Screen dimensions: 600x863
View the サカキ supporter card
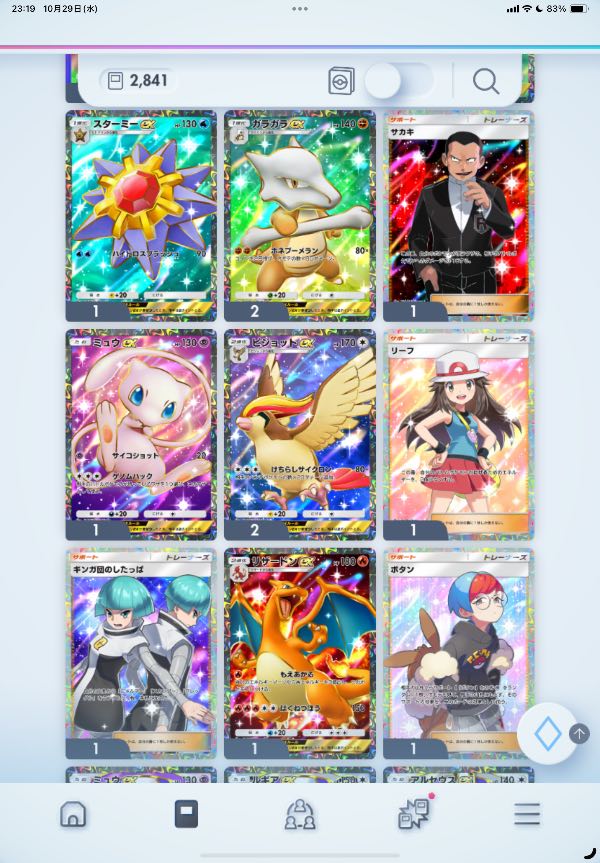tap(458, 215)
